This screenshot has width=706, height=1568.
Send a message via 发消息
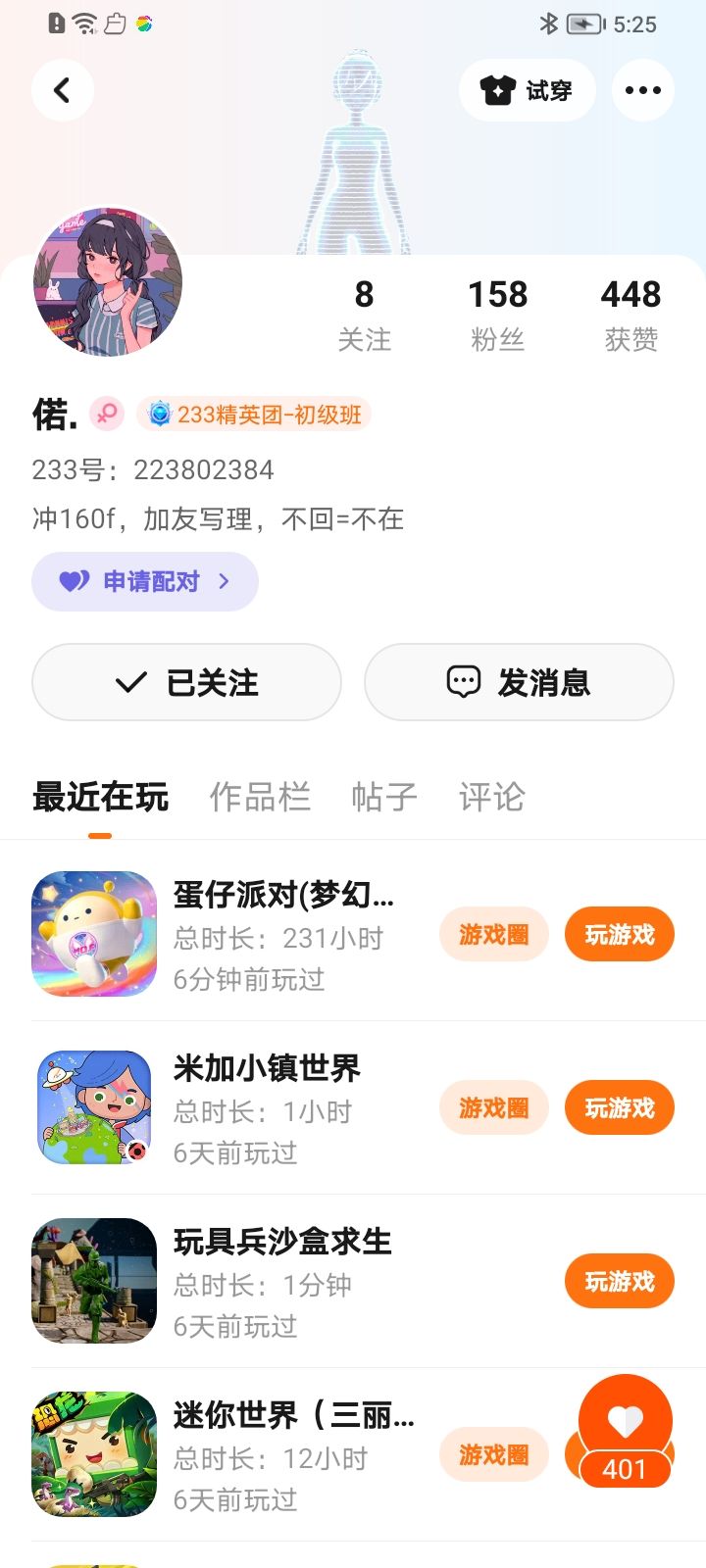click(519, 682)
